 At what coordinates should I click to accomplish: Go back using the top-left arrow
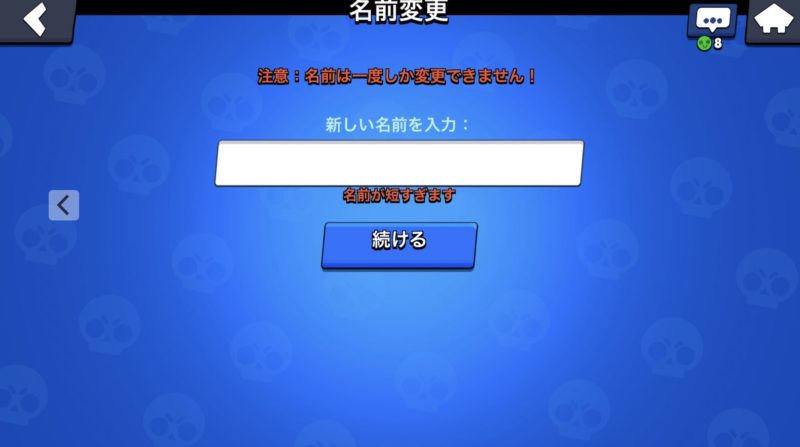click(x=35, y=19)
